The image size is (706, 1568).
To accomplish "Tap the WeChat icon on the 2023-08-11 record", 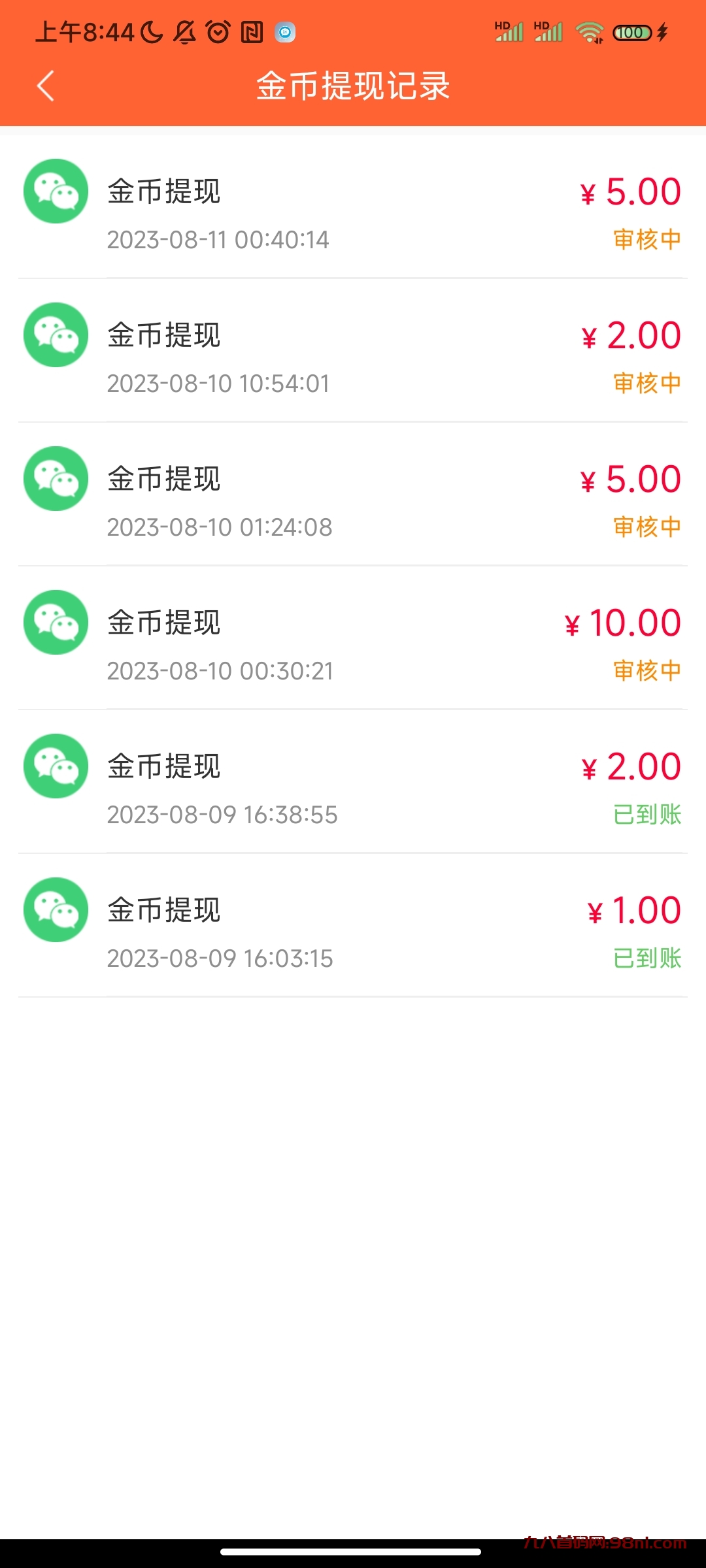I will 56,191.
